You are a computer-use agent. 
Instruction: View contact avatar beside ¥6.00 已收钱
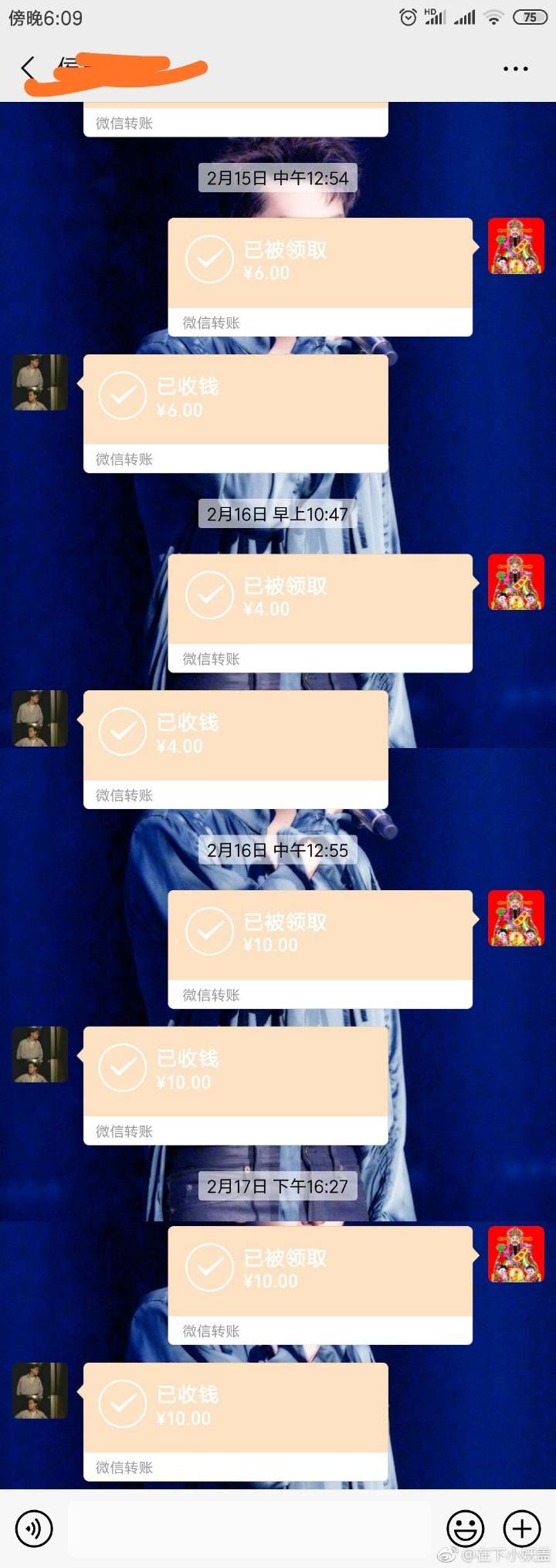40,382
